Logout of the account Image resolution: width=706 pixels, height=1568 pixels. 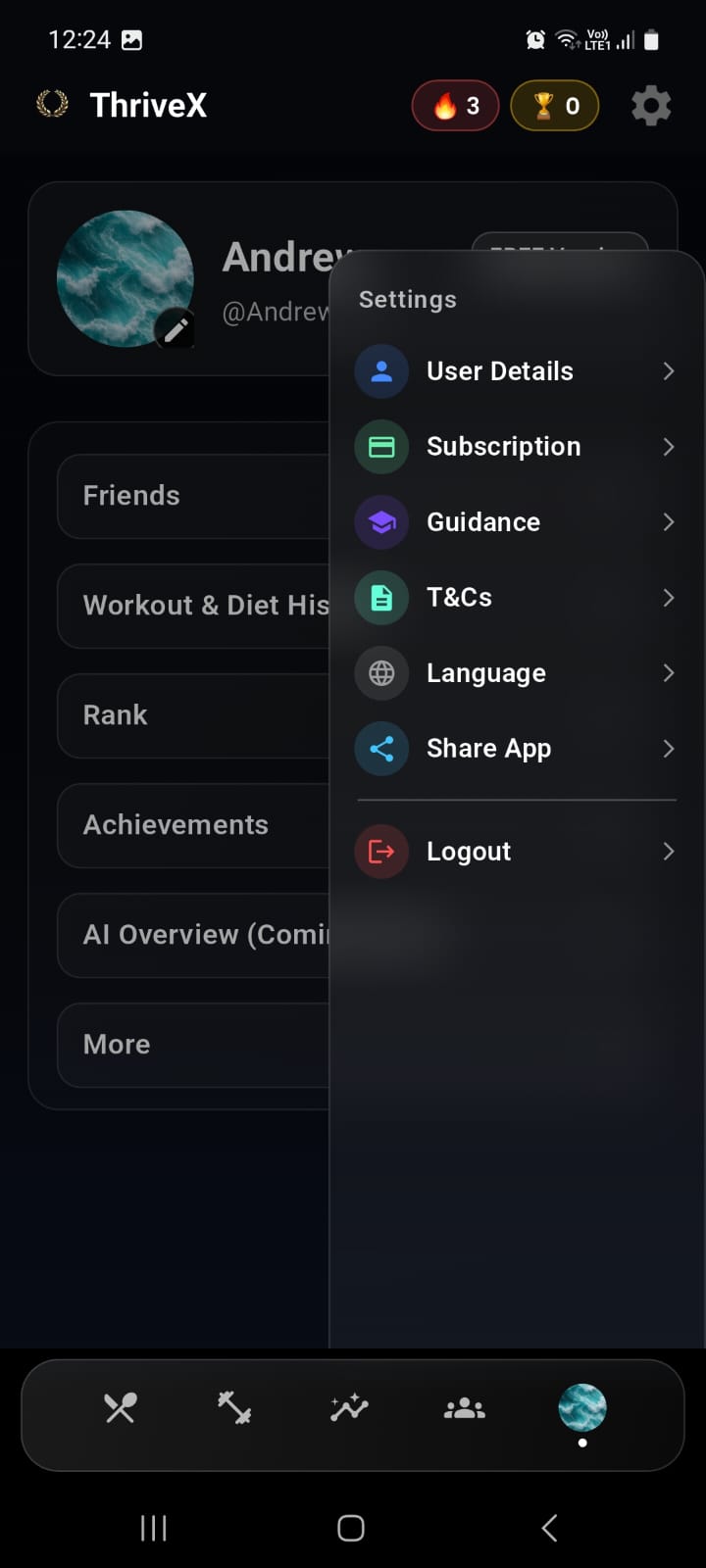516,852
